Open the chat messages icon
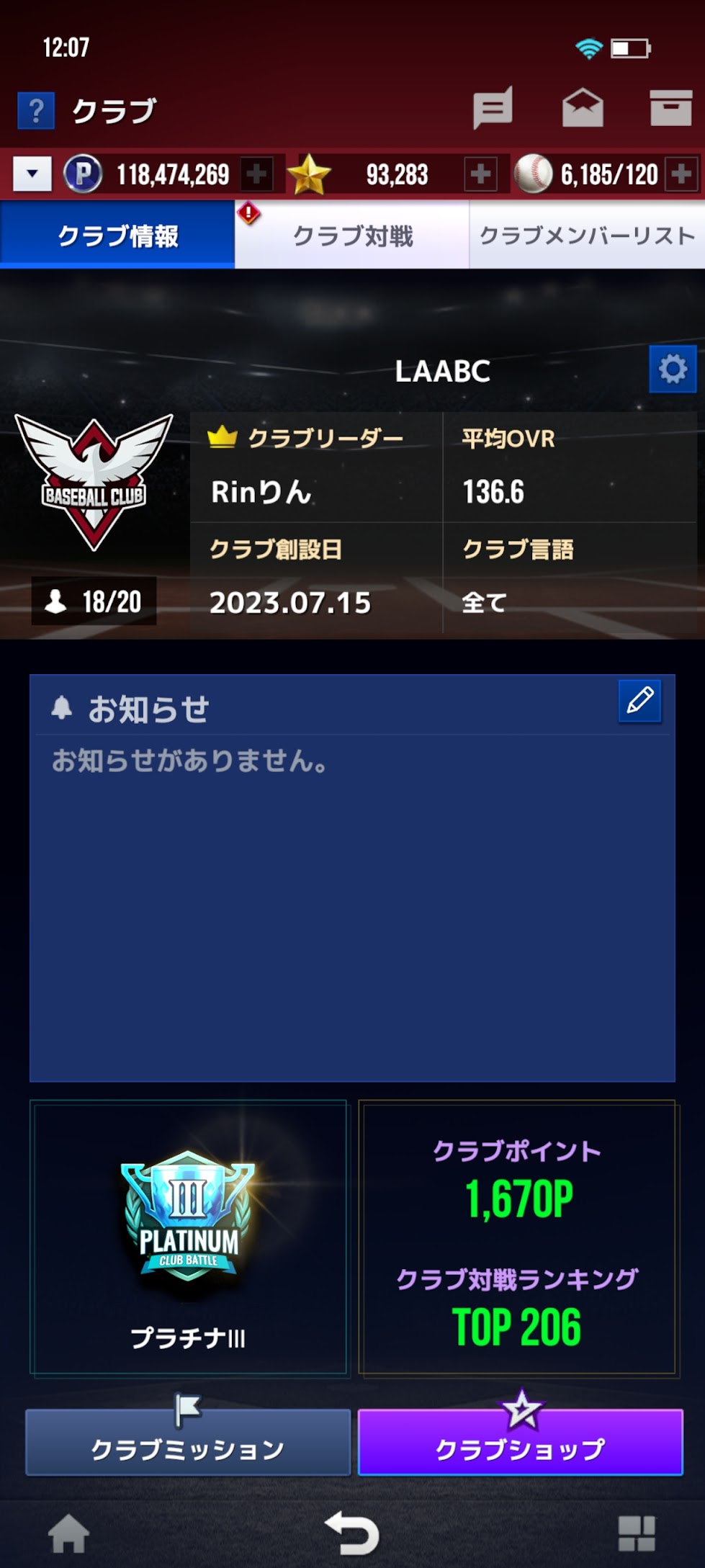Image resolution: width=705 pixels, height=1568 pixels. 493,109
